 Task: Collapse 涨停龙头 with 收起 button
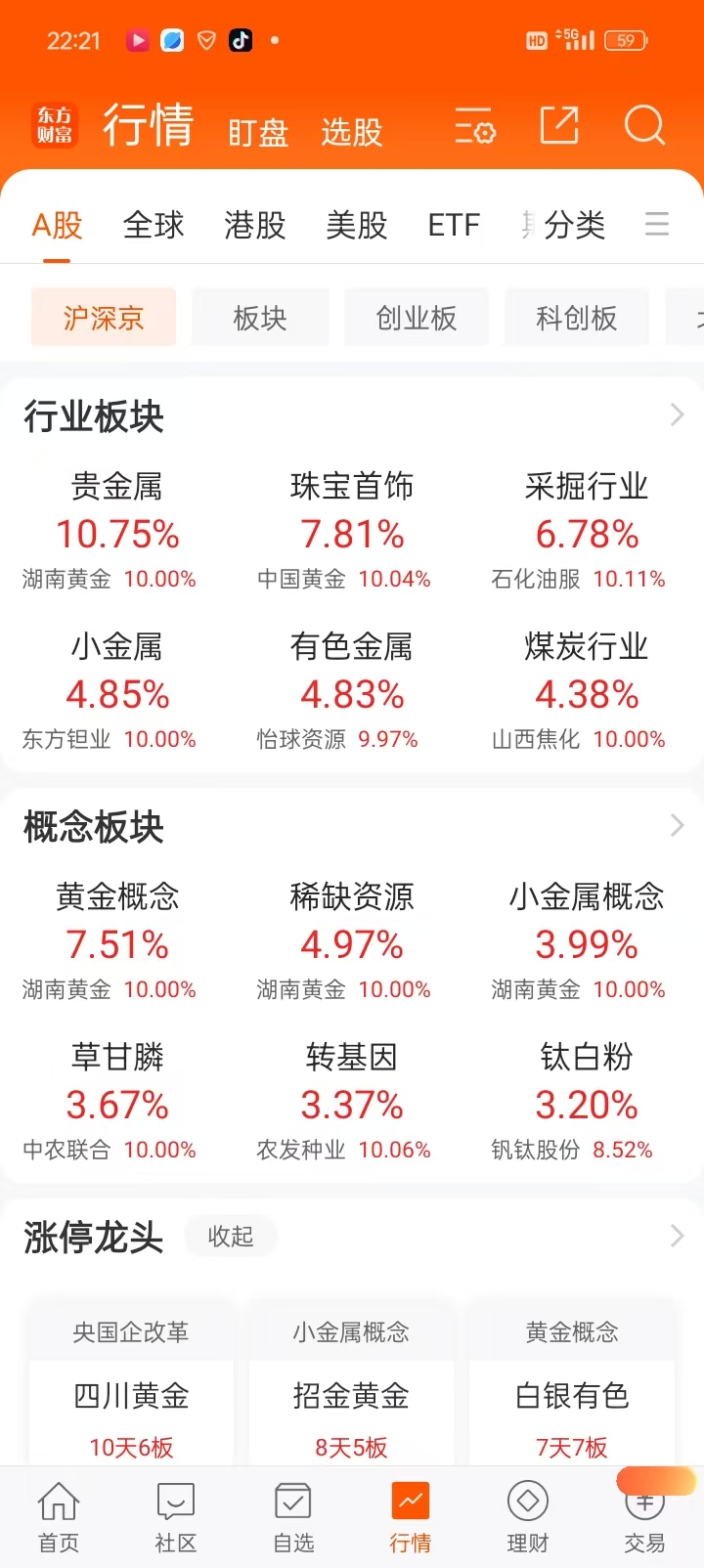tap(231, 1237)
